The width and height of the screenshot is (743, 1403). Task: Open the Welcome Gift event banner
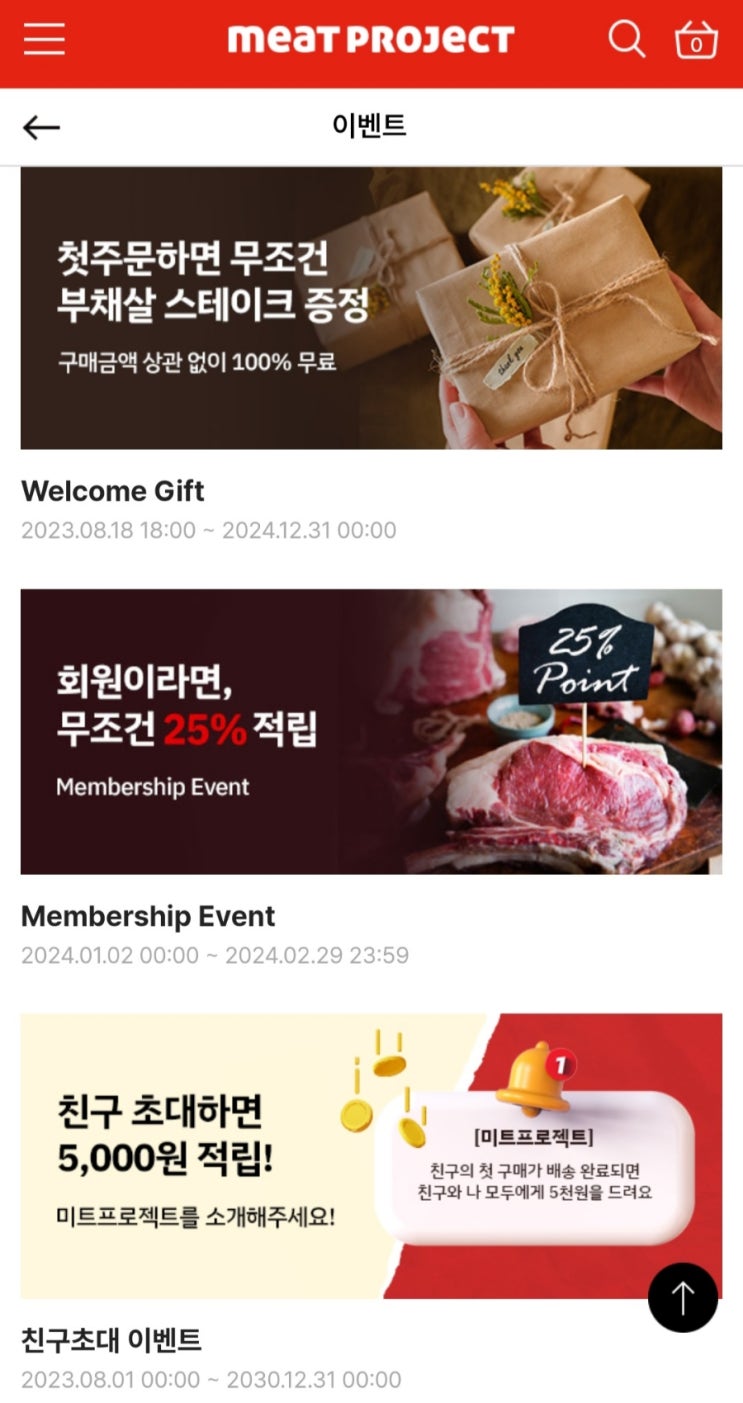pos(371,308)
